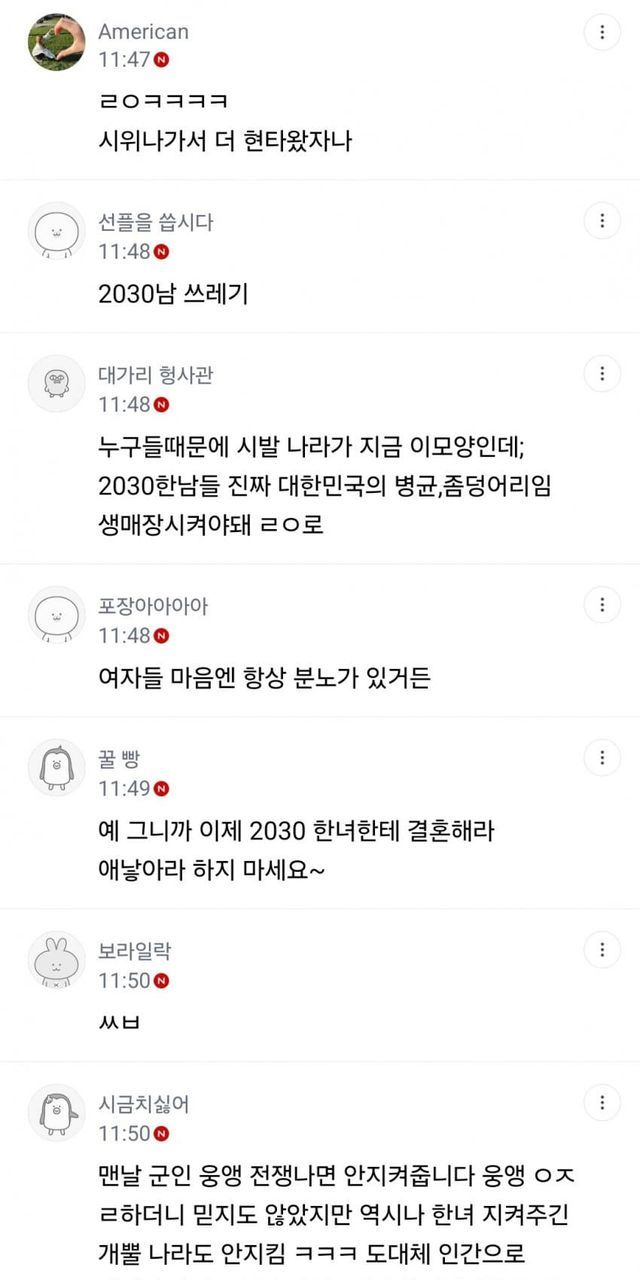The width and height of the screenshot is (640, 1280).
Task: Open comment options for 보라일락
Action: tap(602, 950)
